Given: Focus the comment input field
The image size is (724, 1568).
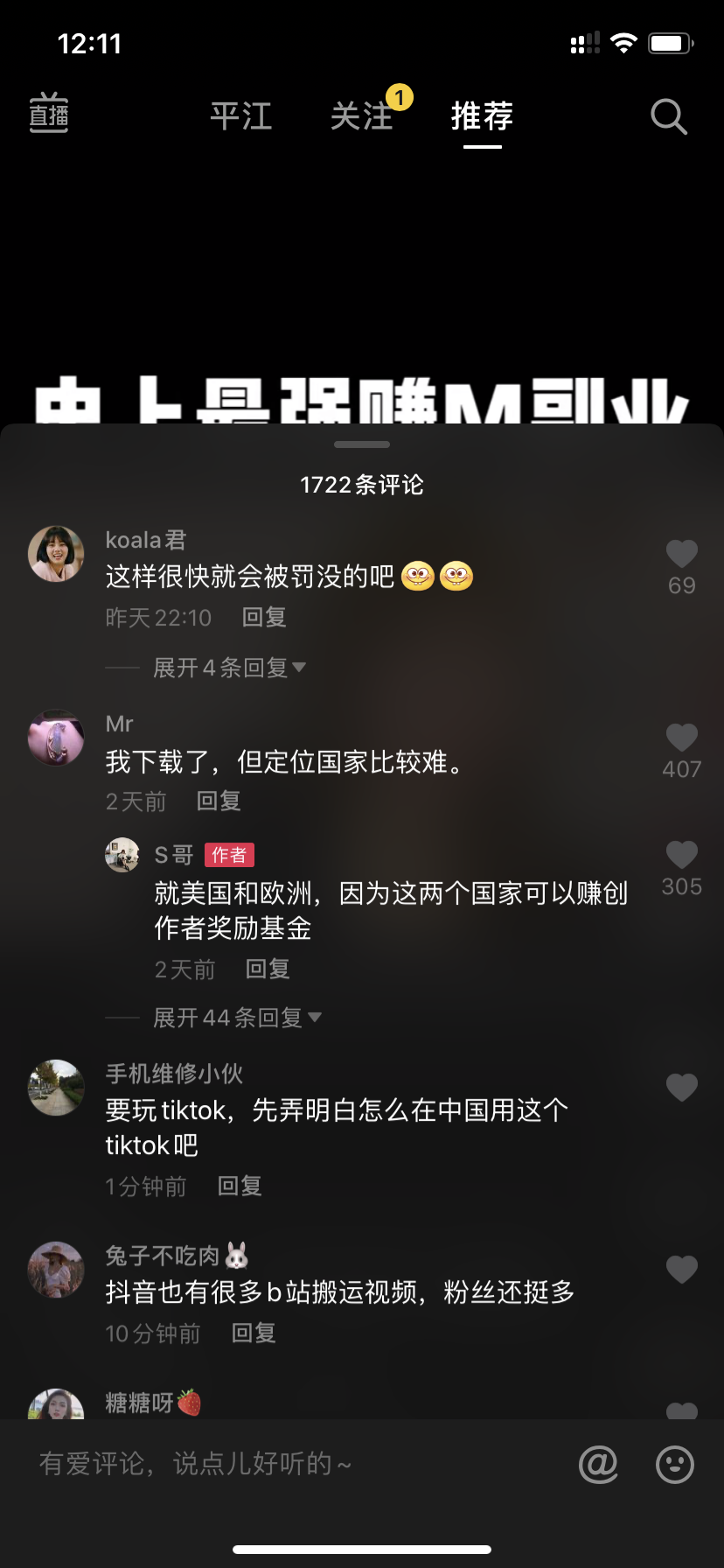Looking at the screenshot, I should pos(289,1463).
